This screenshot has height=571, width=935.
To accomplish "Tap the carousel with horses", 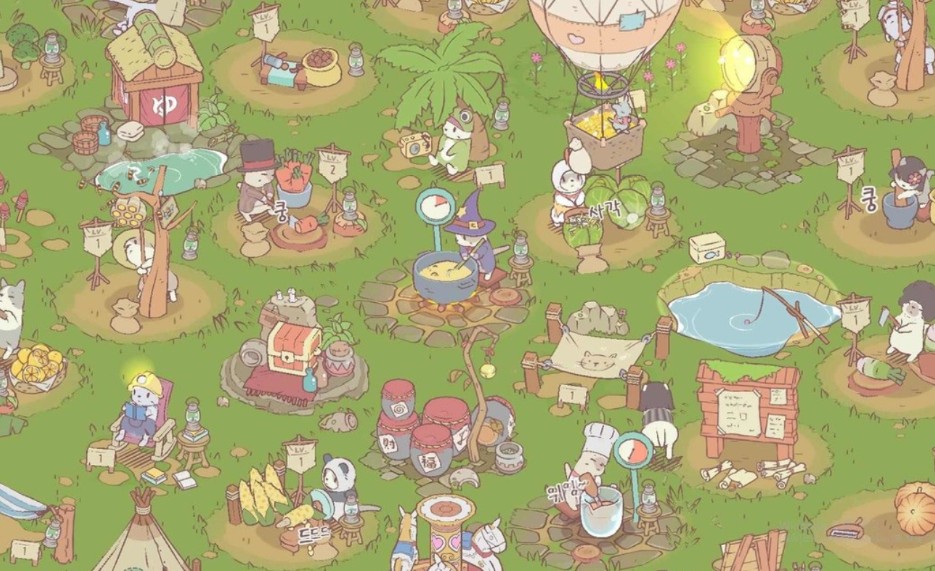I will pyautogui.click(x=447, y=530).
